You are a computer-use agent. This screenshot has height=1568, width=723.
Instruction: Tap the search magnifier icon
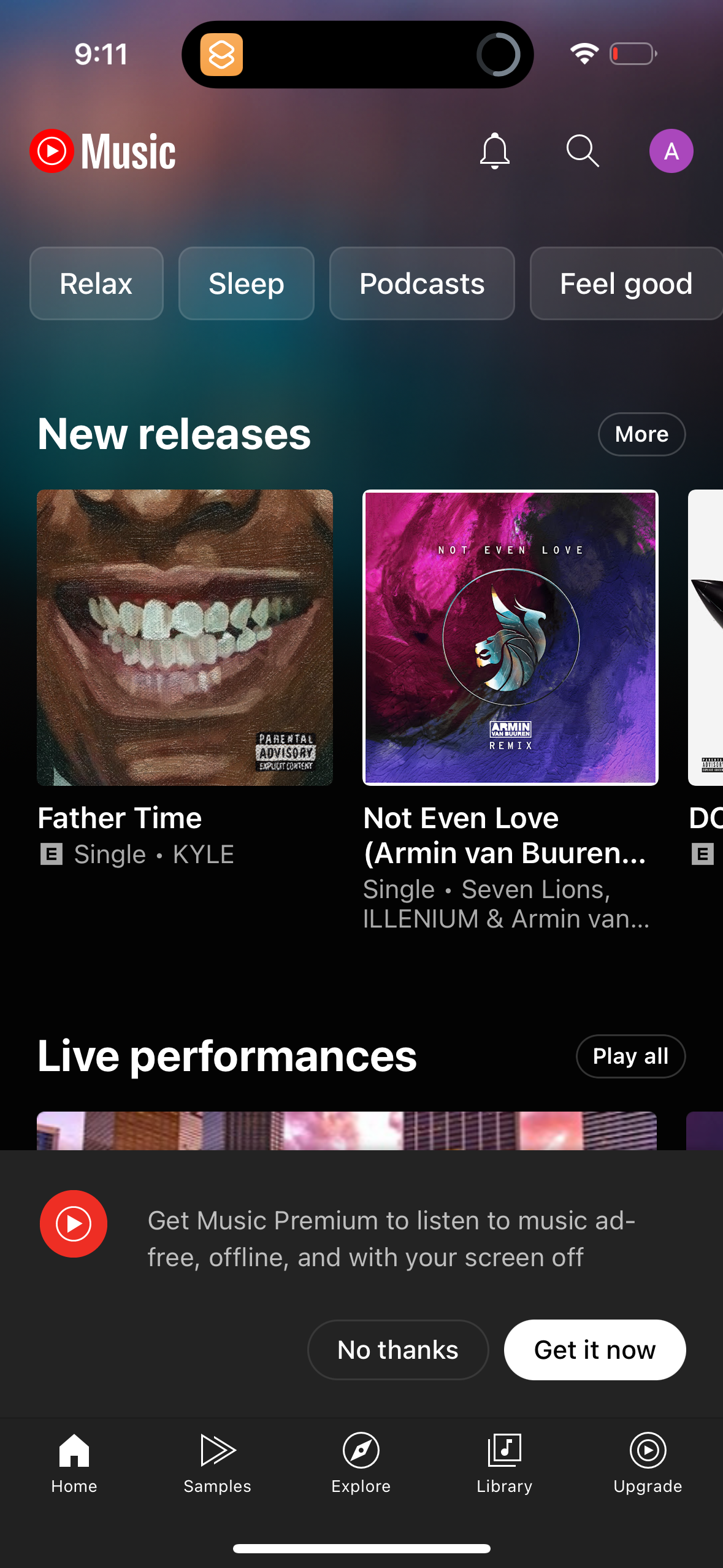tap(581, 151)
